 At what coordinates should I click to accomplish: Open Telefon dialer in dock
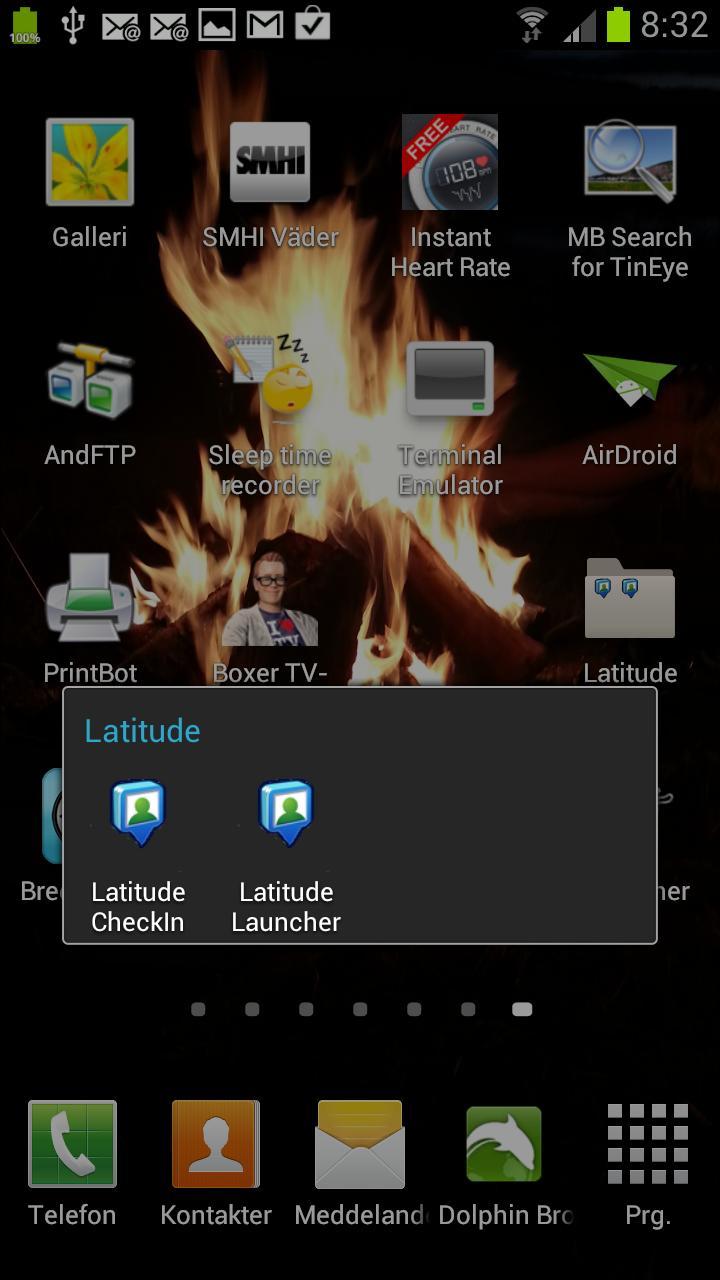[72, 1160]
